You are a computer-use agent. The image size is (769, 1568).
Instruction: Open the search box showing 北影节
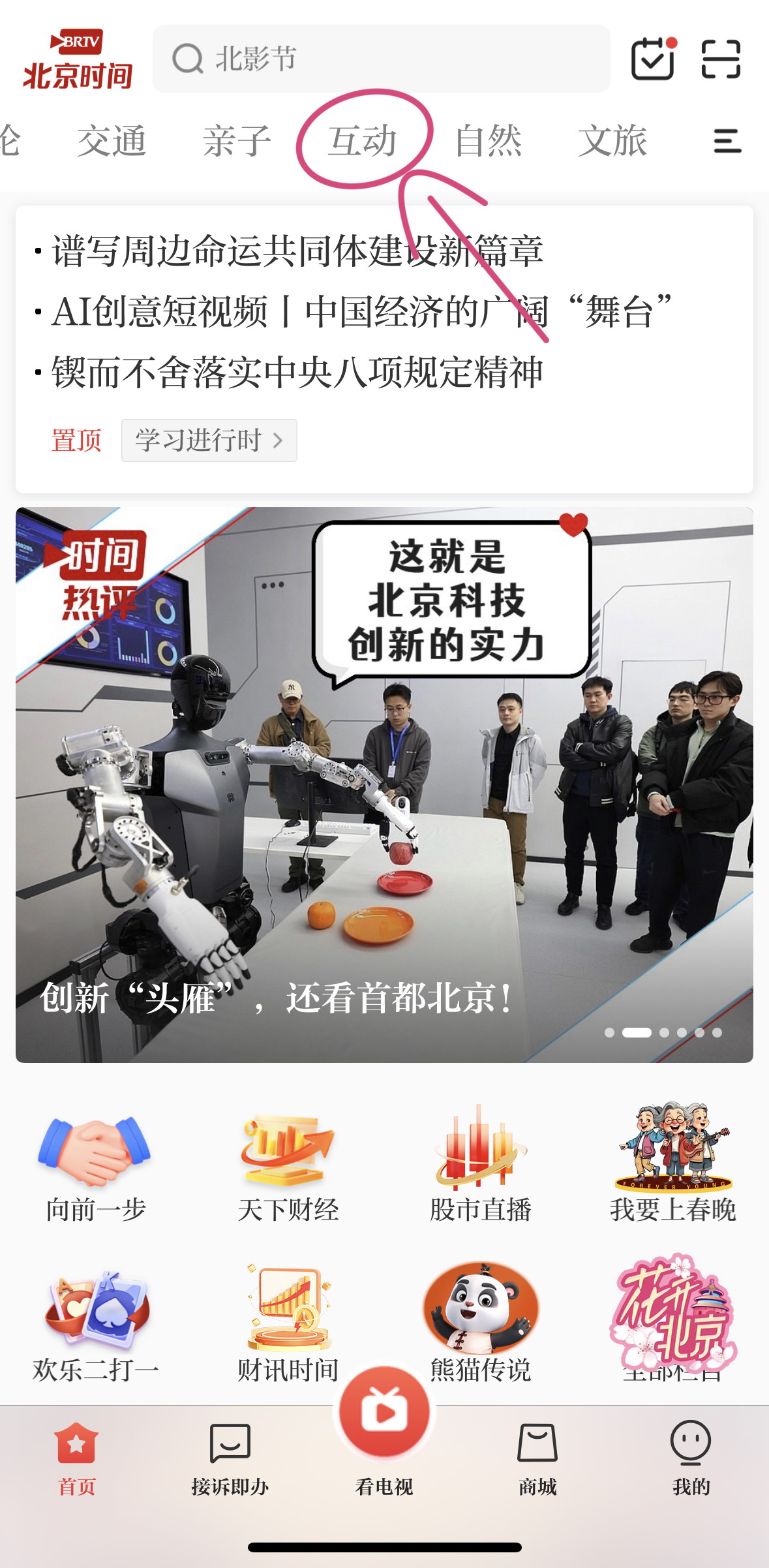click(381, 59)
